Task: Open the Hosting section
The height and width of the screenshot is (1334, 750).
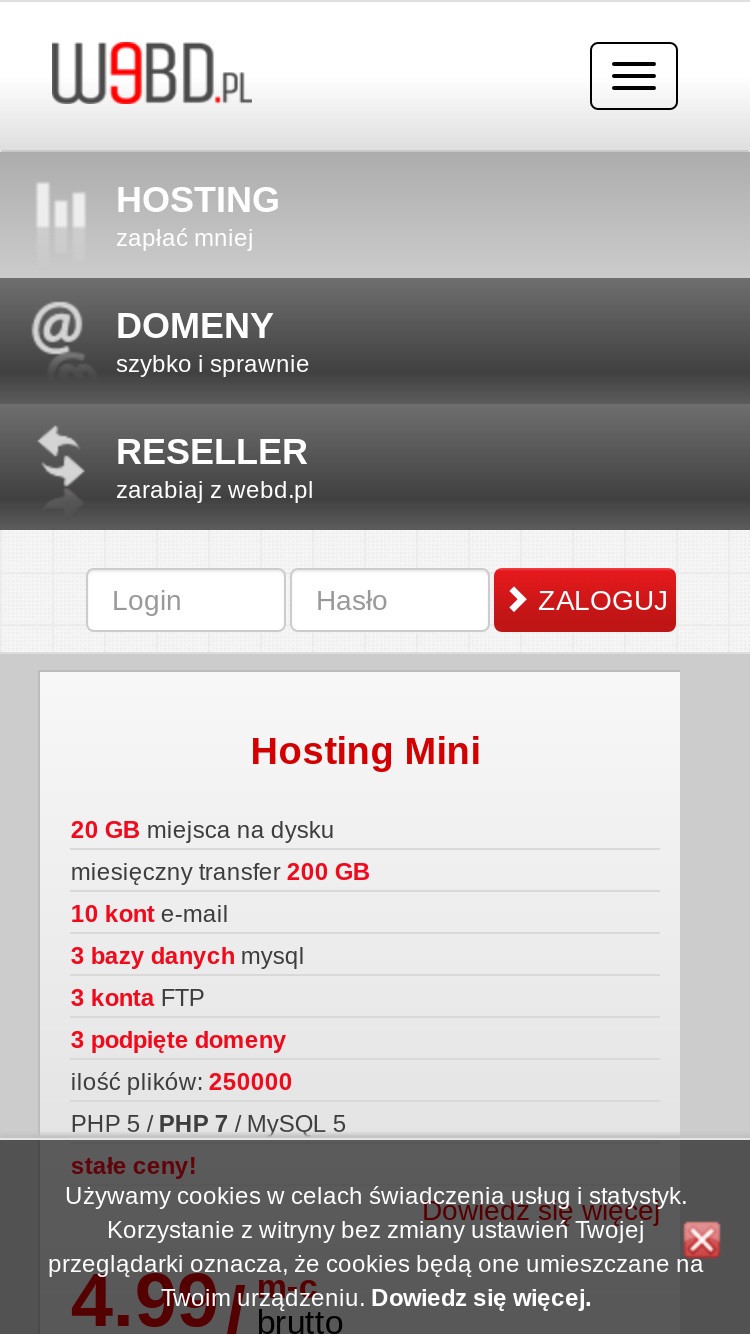Action: pos(375,215)
